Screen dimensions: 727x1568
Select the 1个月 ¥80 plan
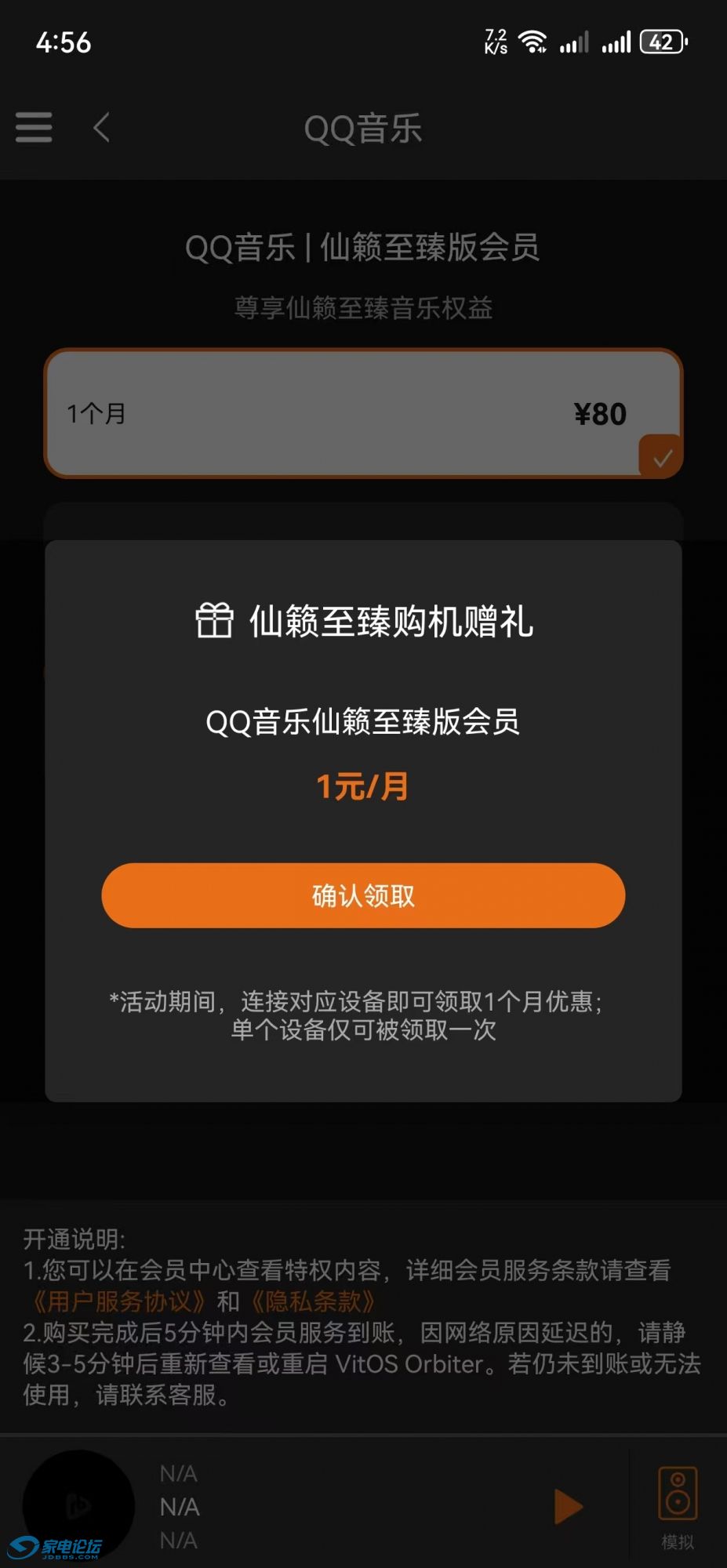[363, 413]
